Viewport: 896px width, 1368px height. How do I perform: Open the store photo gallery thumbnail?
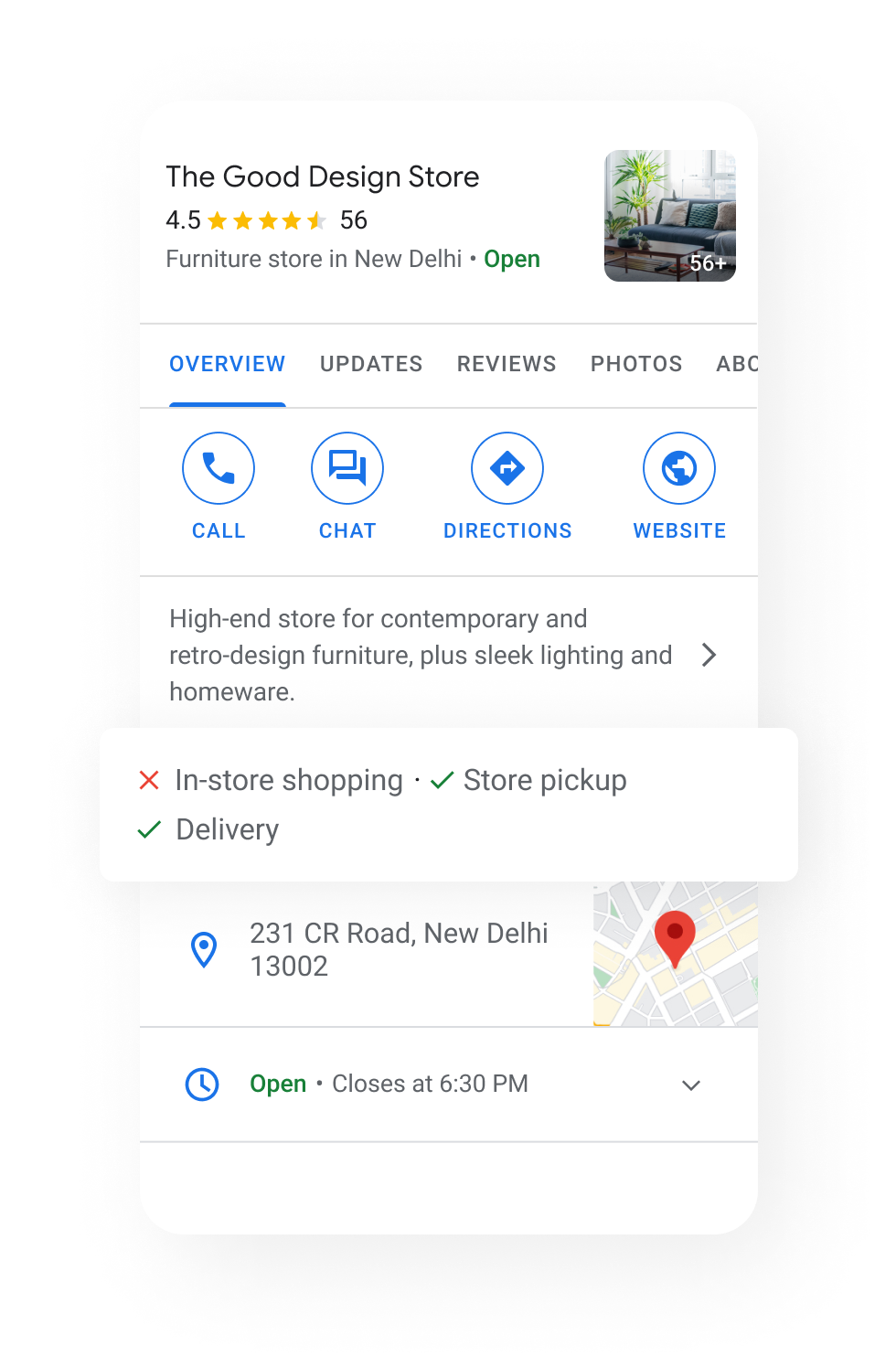(x=670, y=216)
